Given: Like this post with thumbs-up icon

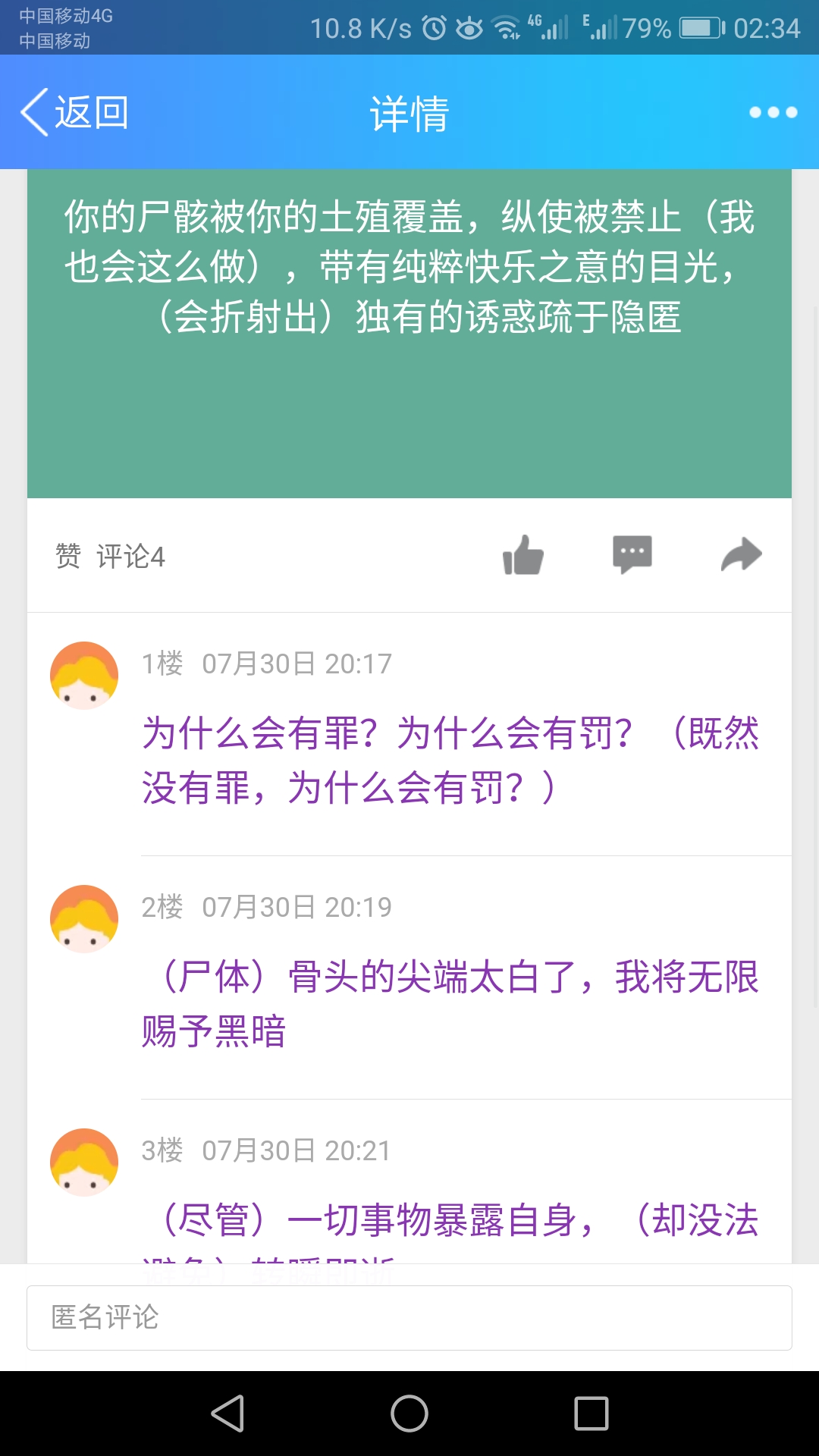Looking at the screenshot, I should tap(523, 555).
